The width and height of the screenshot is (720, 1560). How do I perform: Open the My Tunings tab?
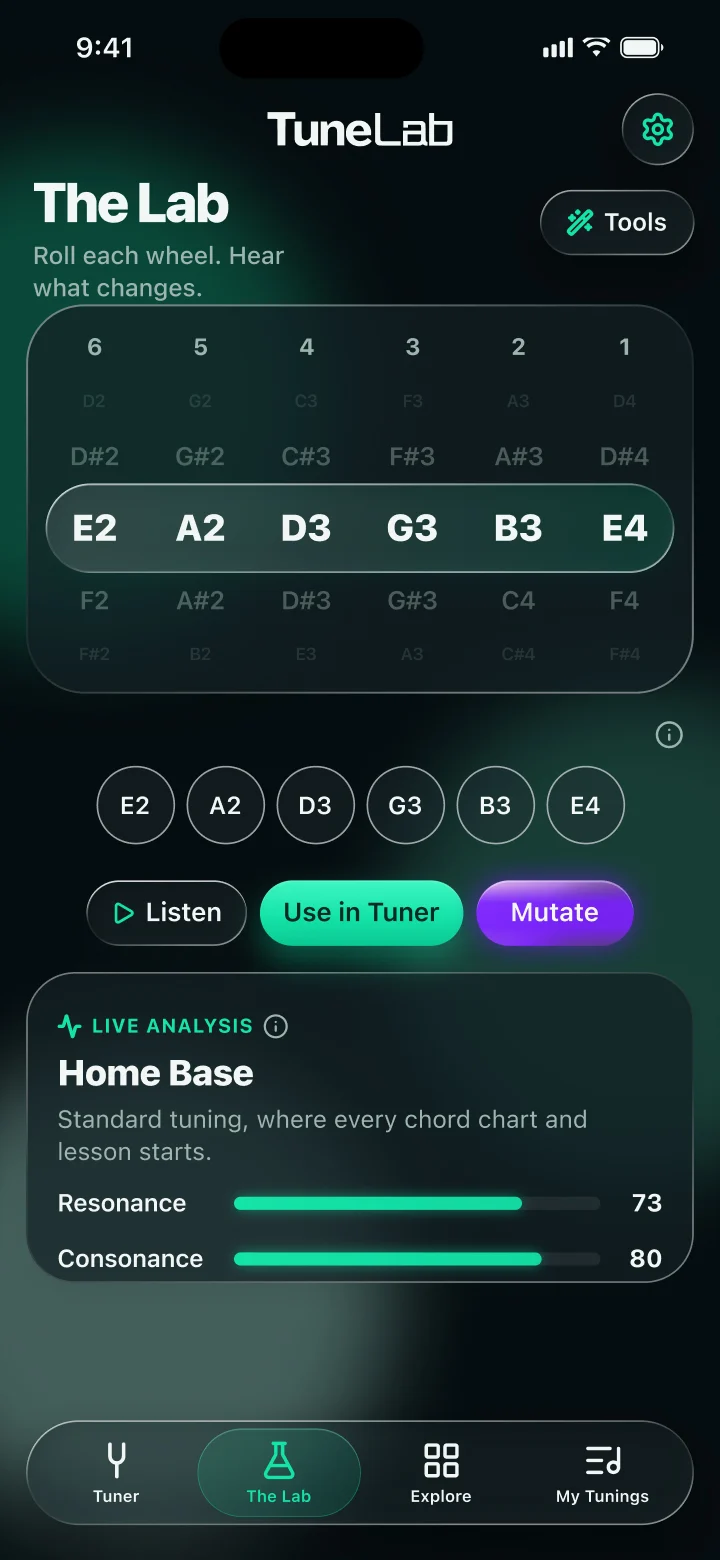(602, 1473)
